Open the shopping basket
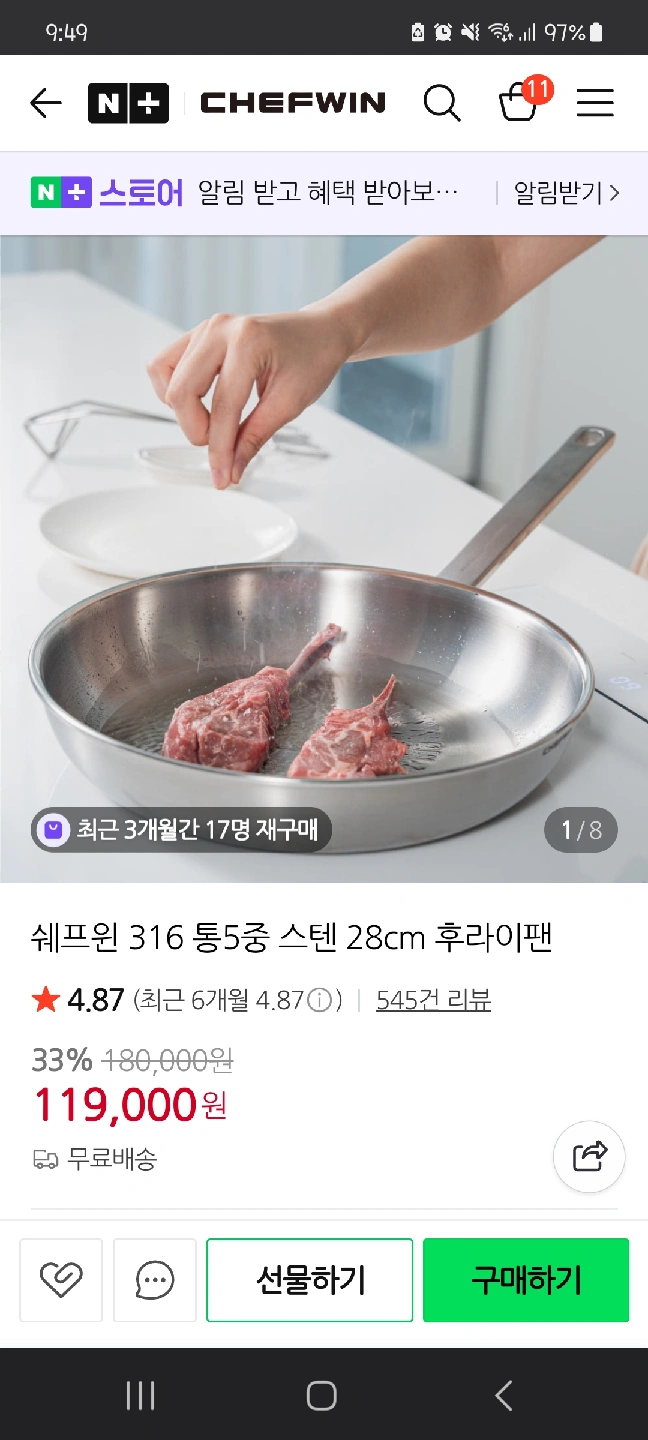The height and width of the screenshot is (1440, 648). (x=519, y=102)
